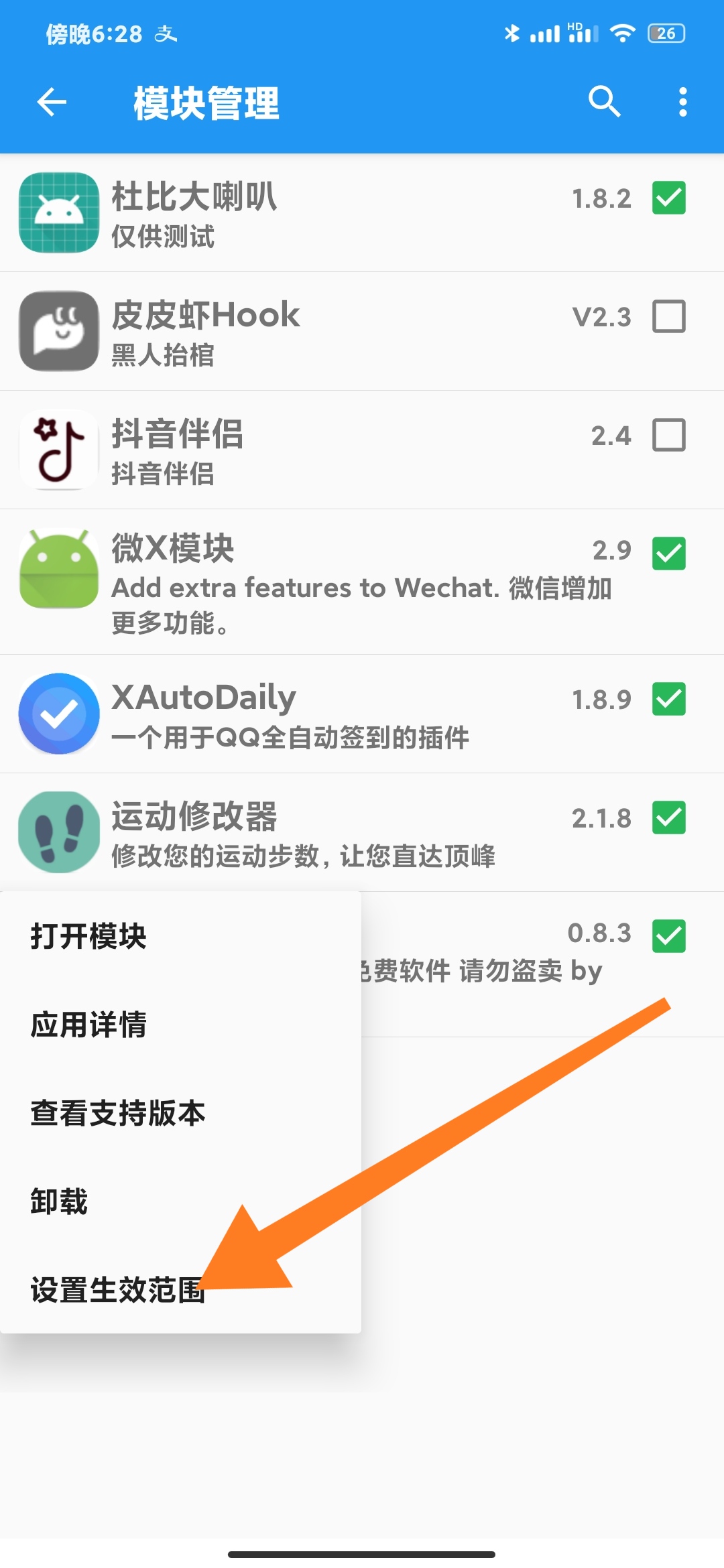724x1568 pixels.
Task: Open 设置生效范围 option
Action: point(118,1290)
